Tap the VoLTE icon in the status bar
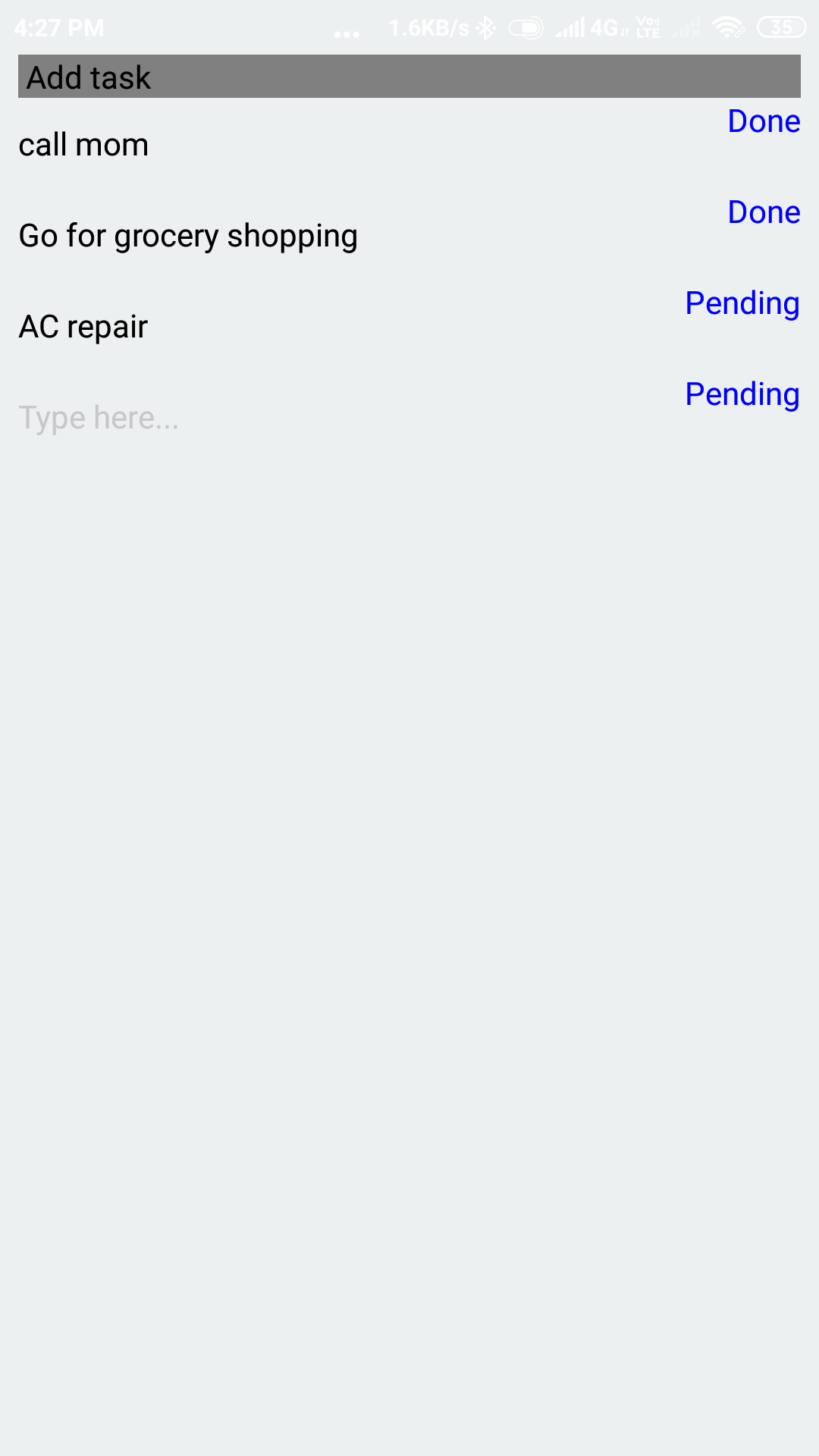The image size is (819, 1456). coord(648,27)
